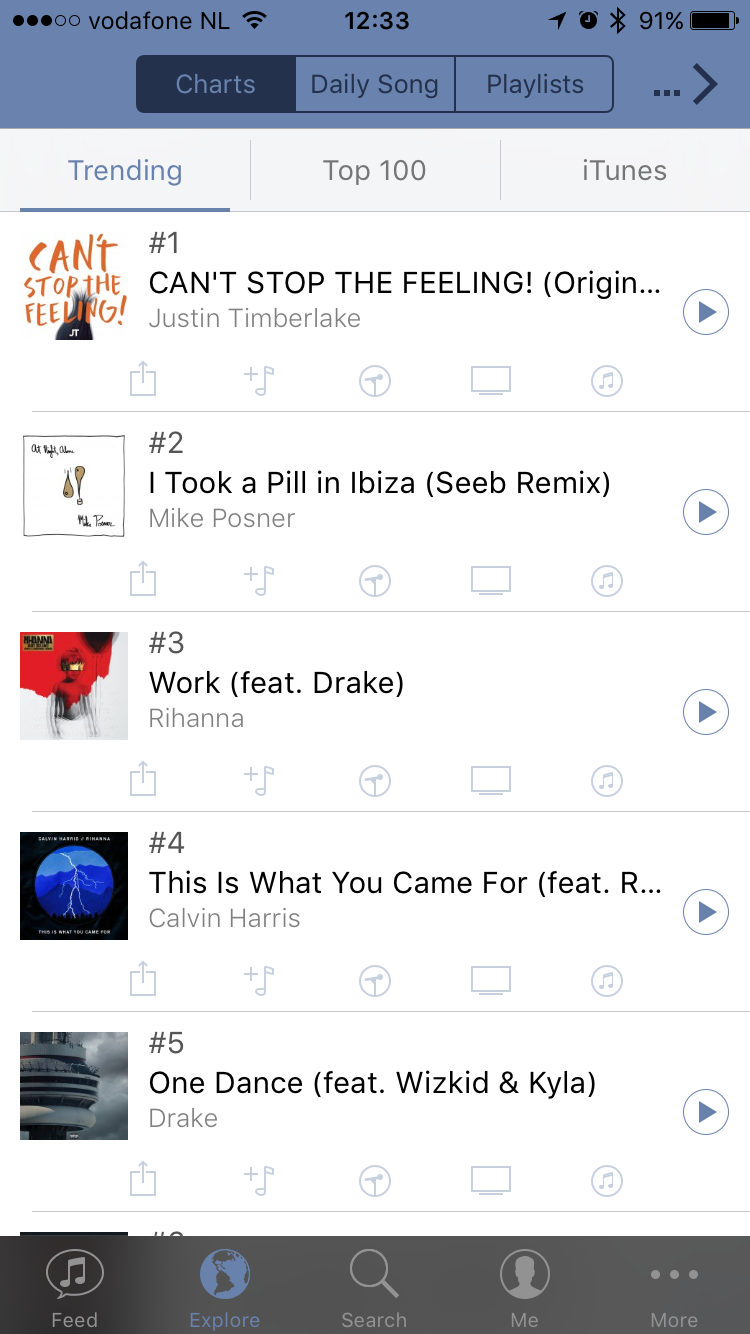The image size is (750, 1334).
Task: Switch to the Daily Song segment
Action: click(x=375, y=84)
